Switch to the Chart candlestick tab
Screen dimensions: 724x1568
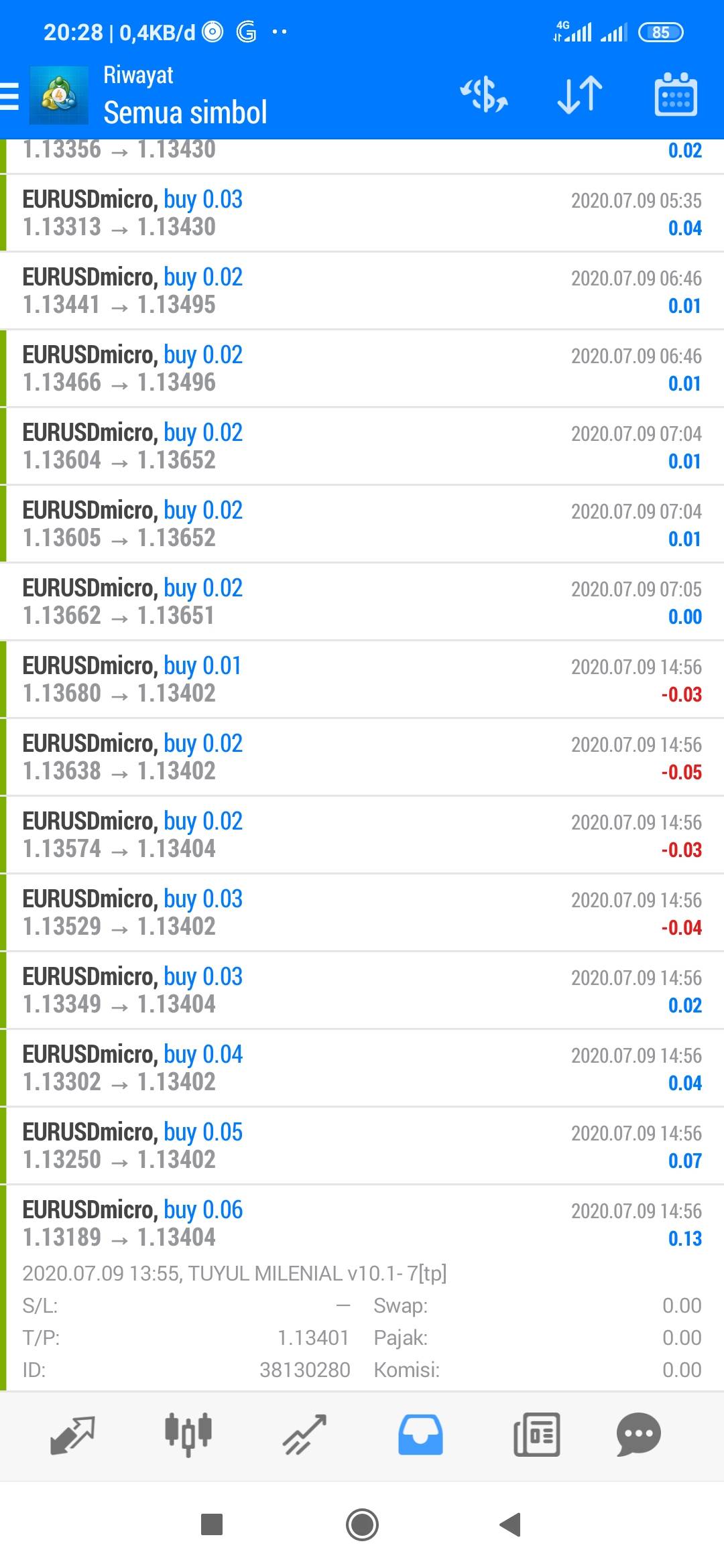[188, 1435]
